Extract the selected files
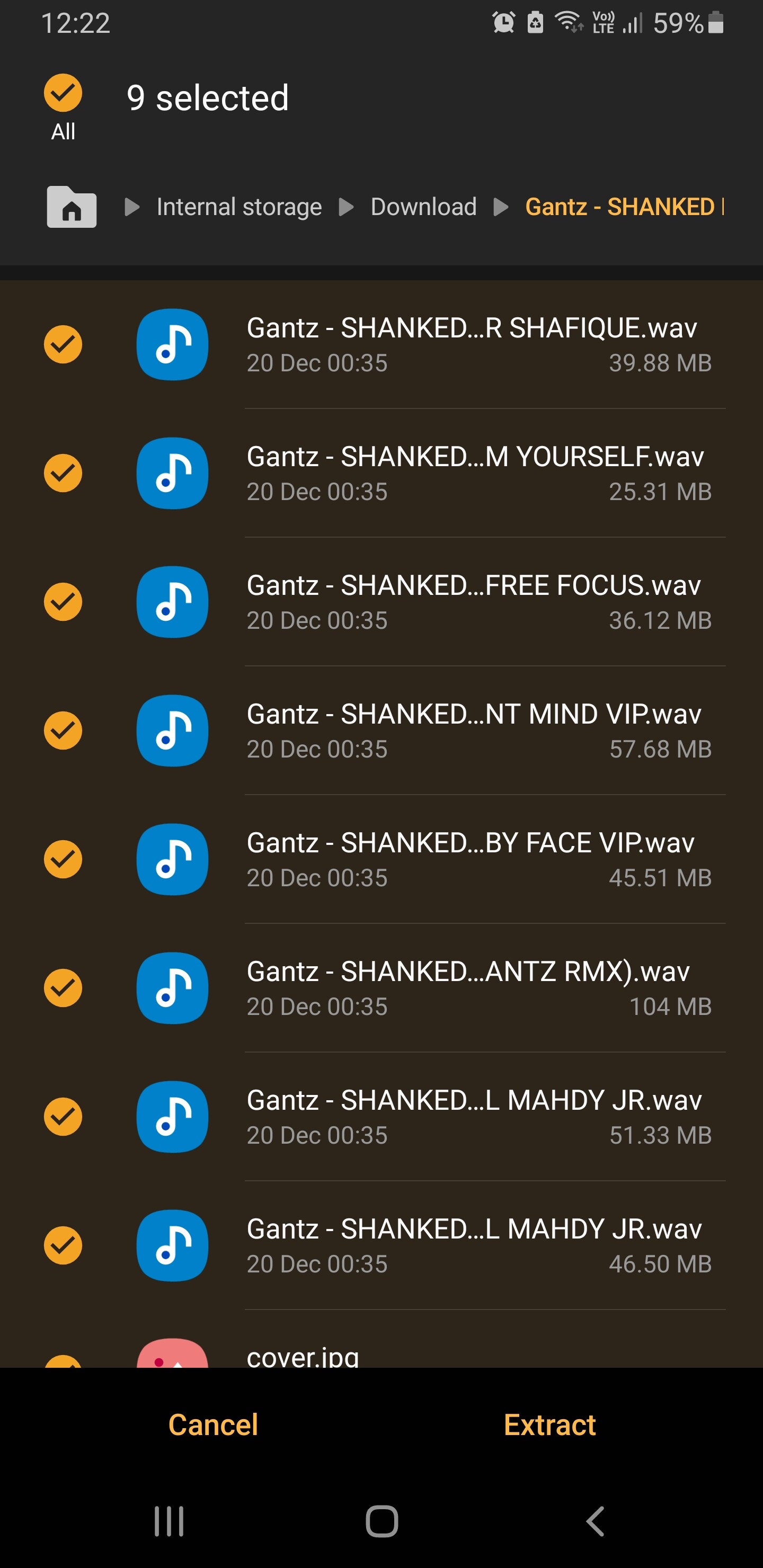 [x=550, y=1425]
